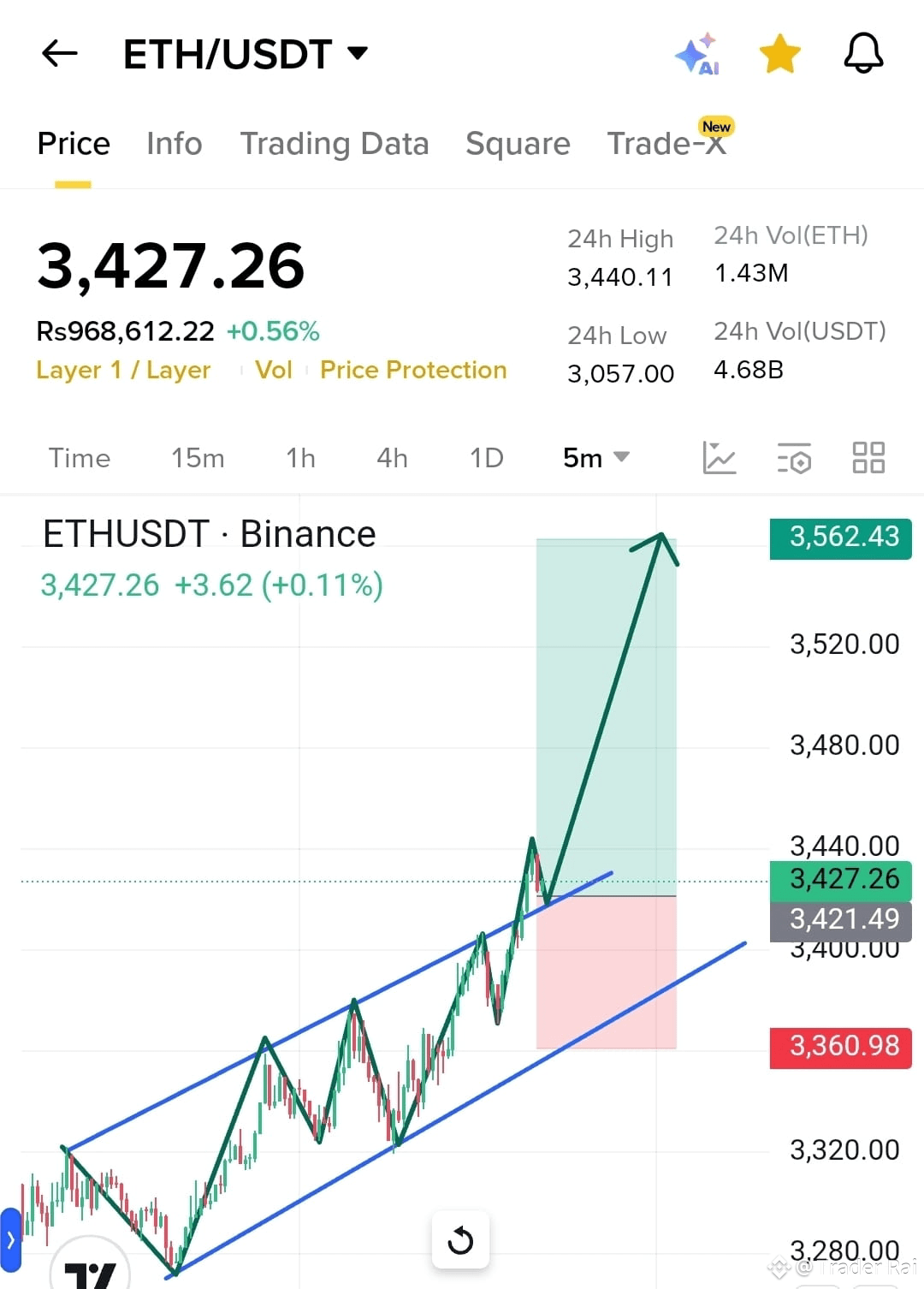The width and height of the screenshot is (924, 1289).
Task: Open the Square tab
Action: click(x=518, y=143)
